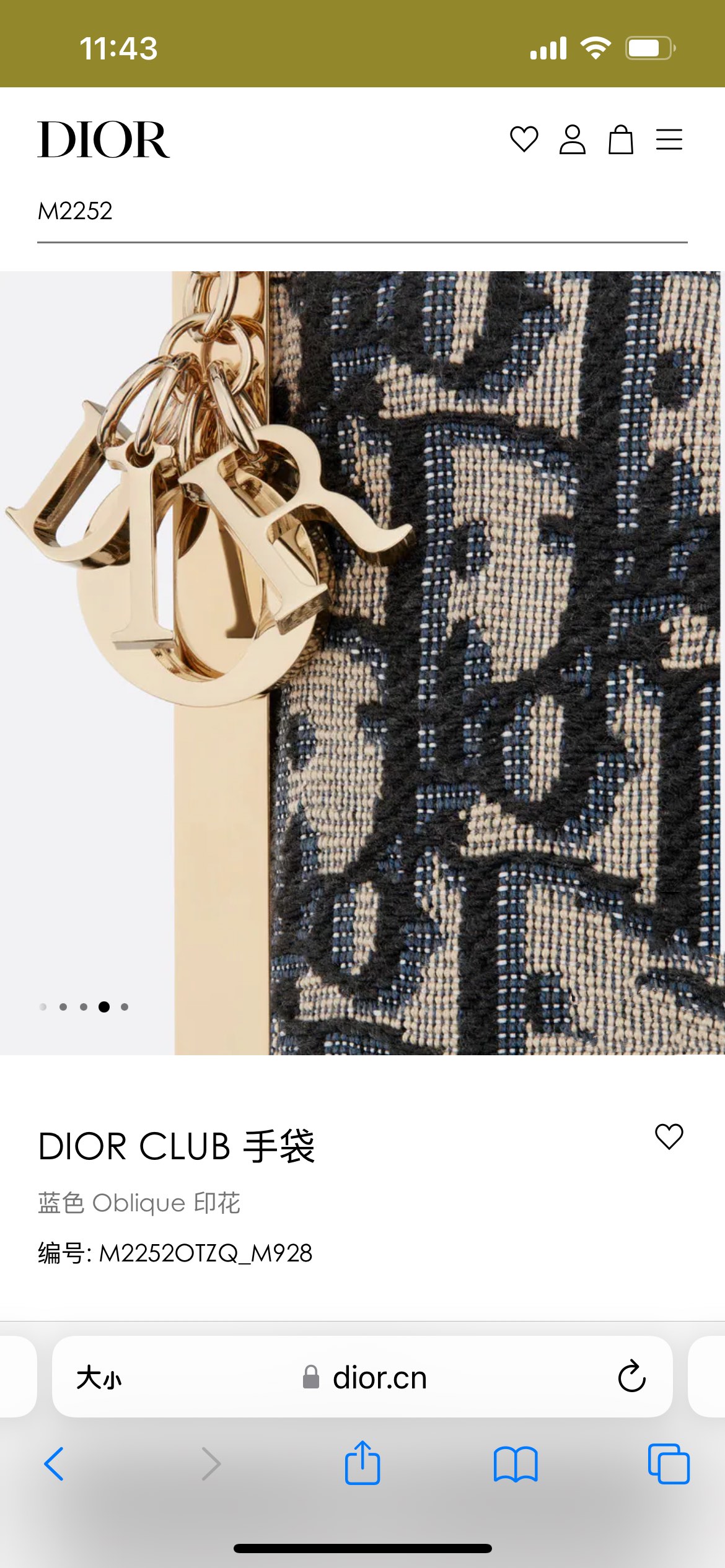Add Dior Club handbag to wishlist

tap(669, 1136)
